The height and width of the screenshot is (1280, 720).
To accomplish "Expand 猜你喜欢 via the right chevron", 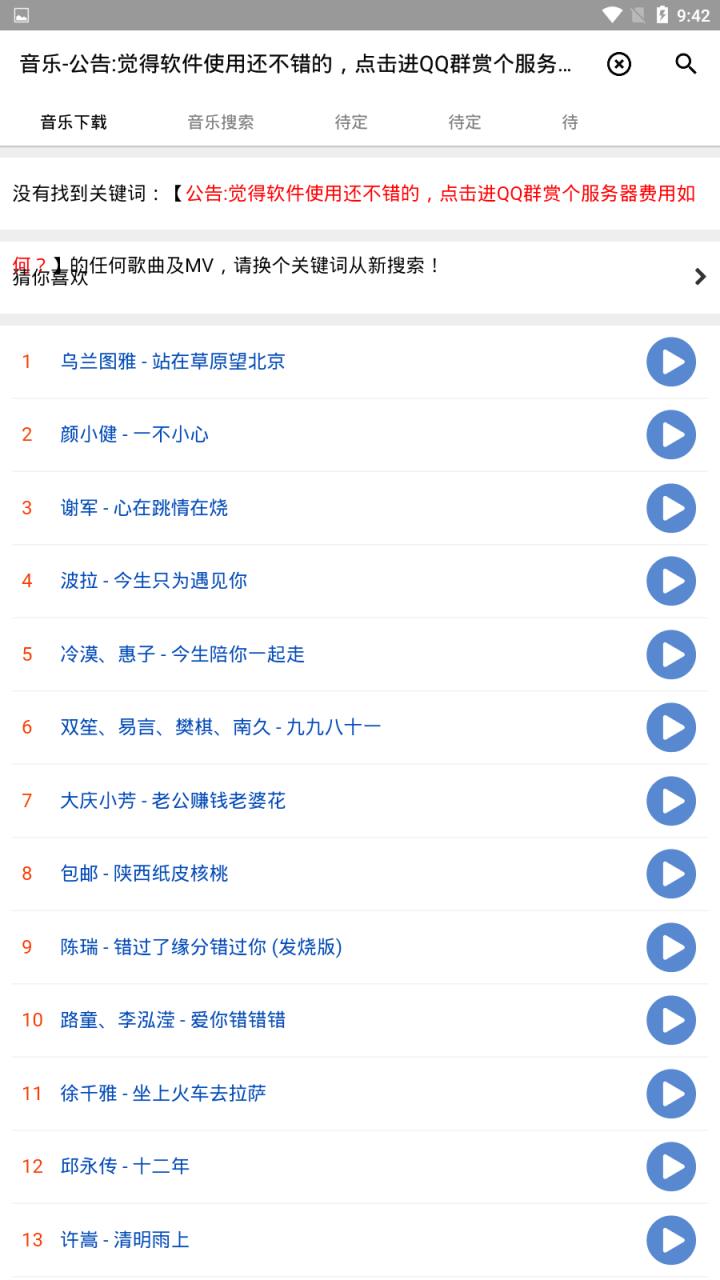I will 699,276.
